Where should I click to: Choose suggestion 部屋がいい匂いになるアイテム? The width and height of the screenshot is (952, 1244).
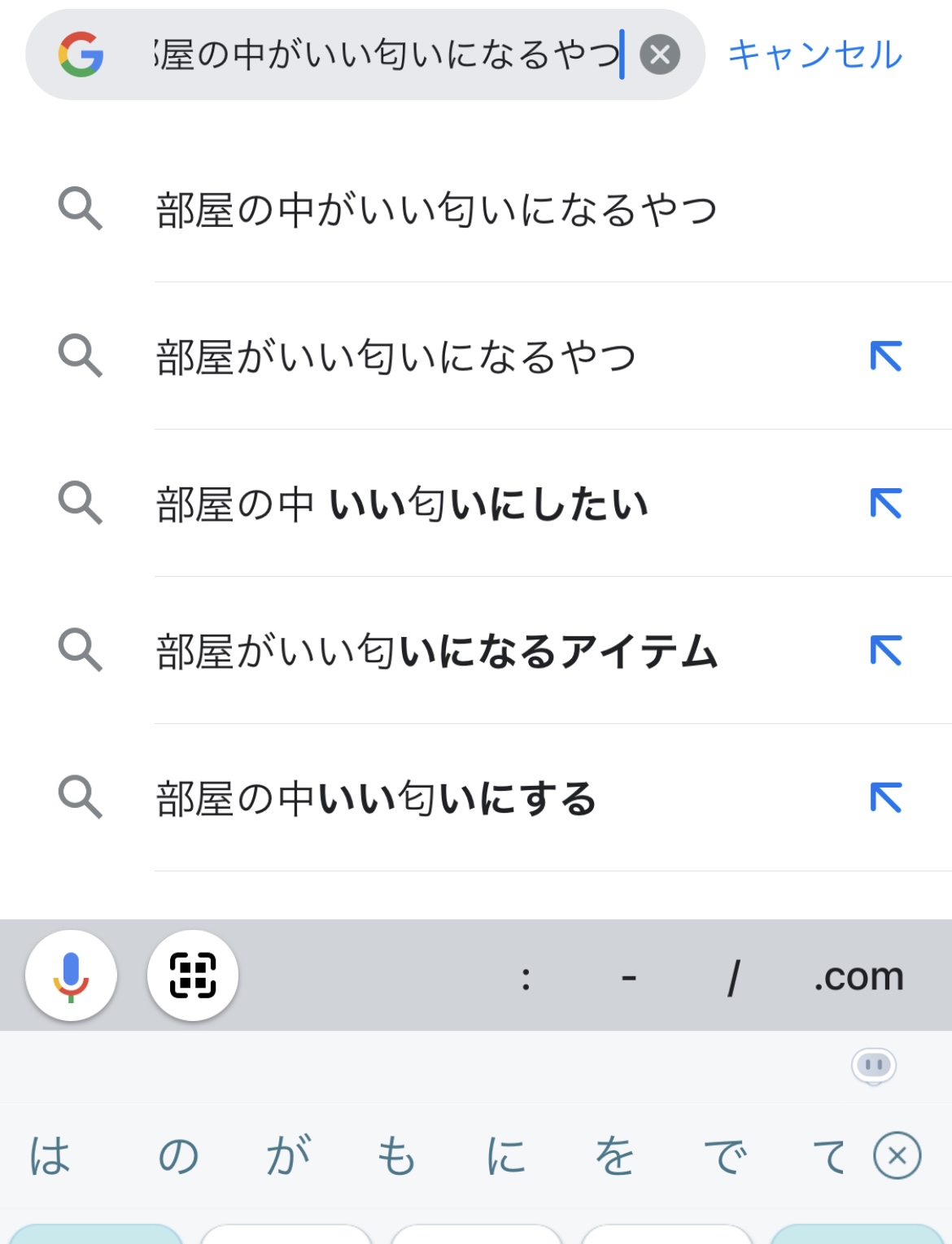[436, 651]
